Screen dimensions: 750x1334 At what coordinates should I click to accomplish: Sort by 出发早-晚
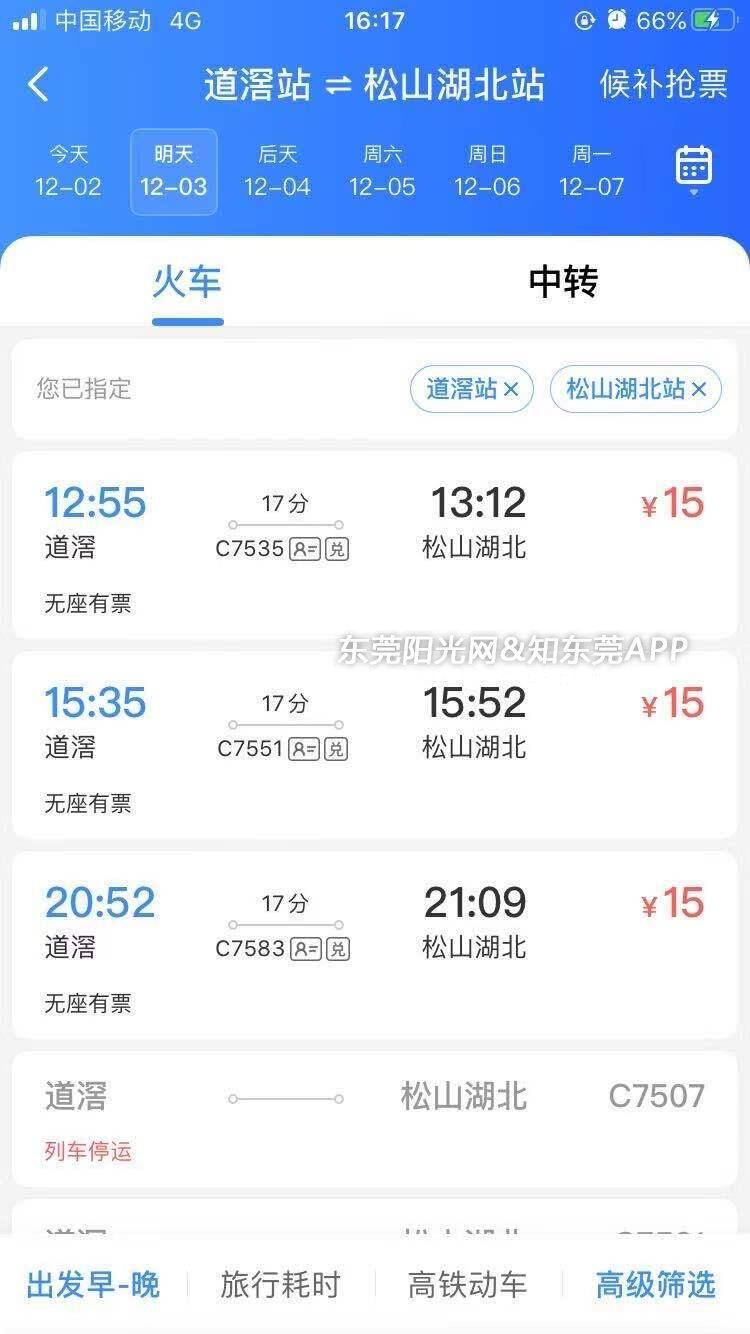pos(93,1284)
